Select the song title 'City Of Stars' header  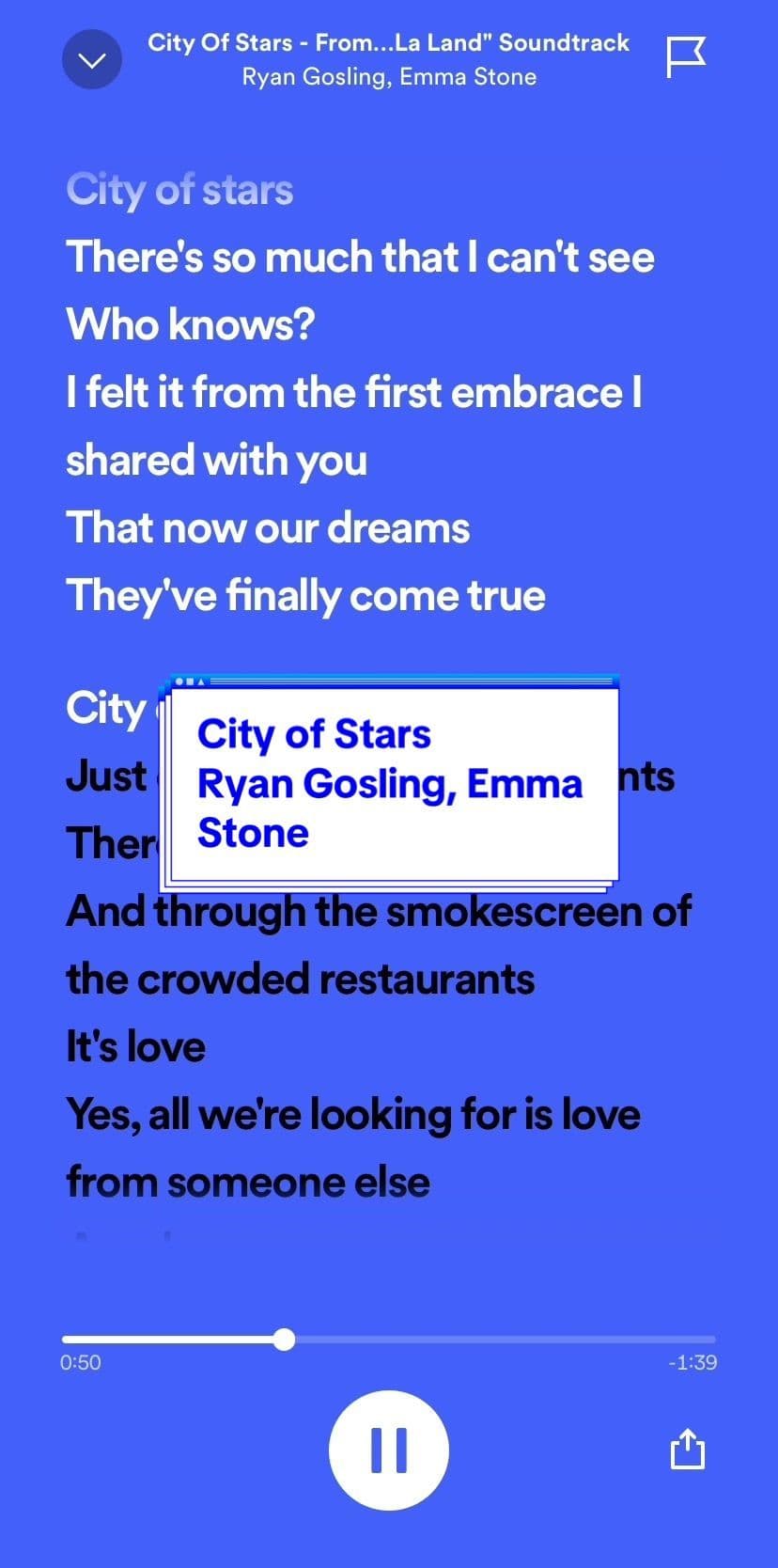388,42
